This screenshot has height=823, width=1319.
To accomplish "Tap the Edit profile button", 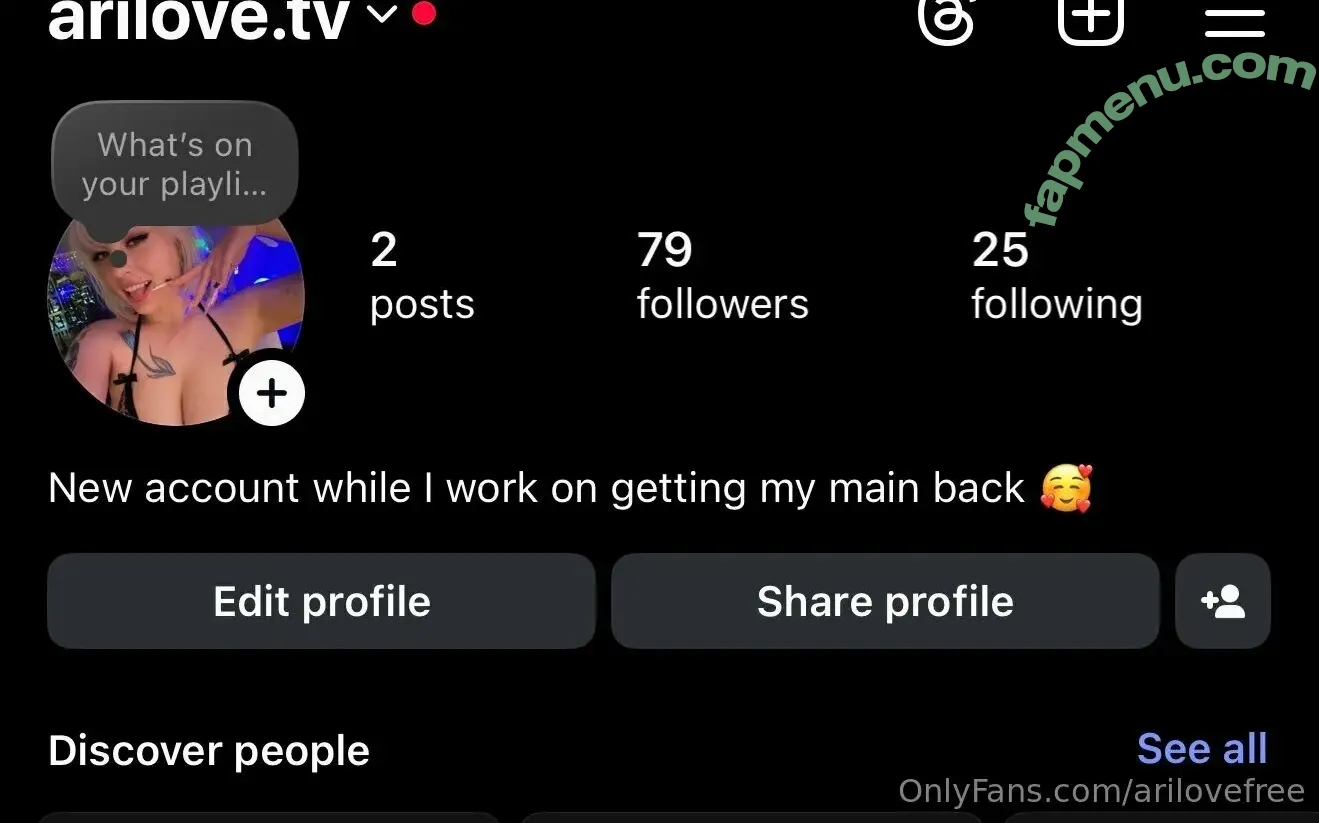I will (x=321, y=602).
